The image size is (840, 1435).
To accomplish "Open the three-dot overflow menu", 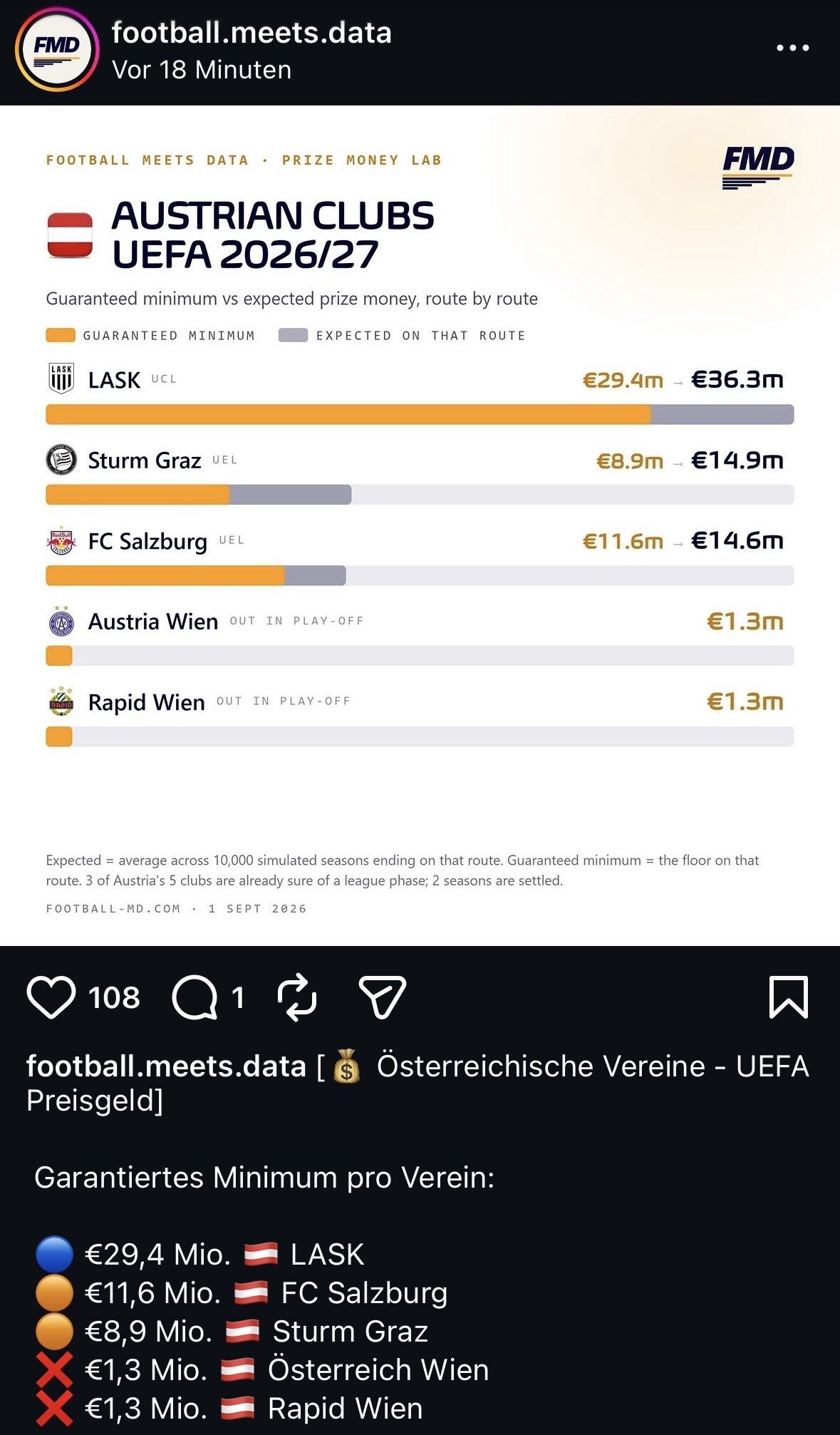I will pyautogui.click(x=792, y=48).
